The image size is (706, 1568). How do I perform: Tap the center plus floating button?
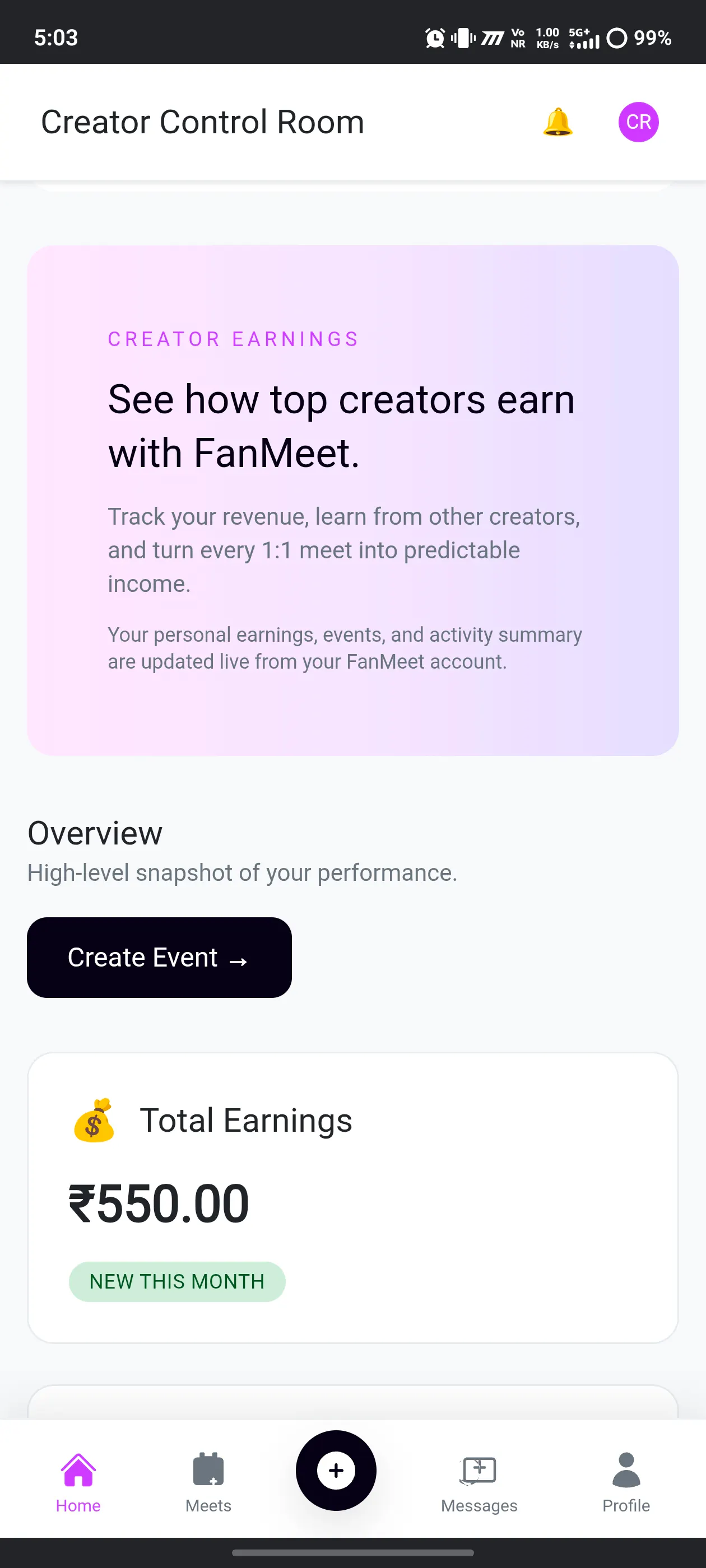pos(336,1470)
